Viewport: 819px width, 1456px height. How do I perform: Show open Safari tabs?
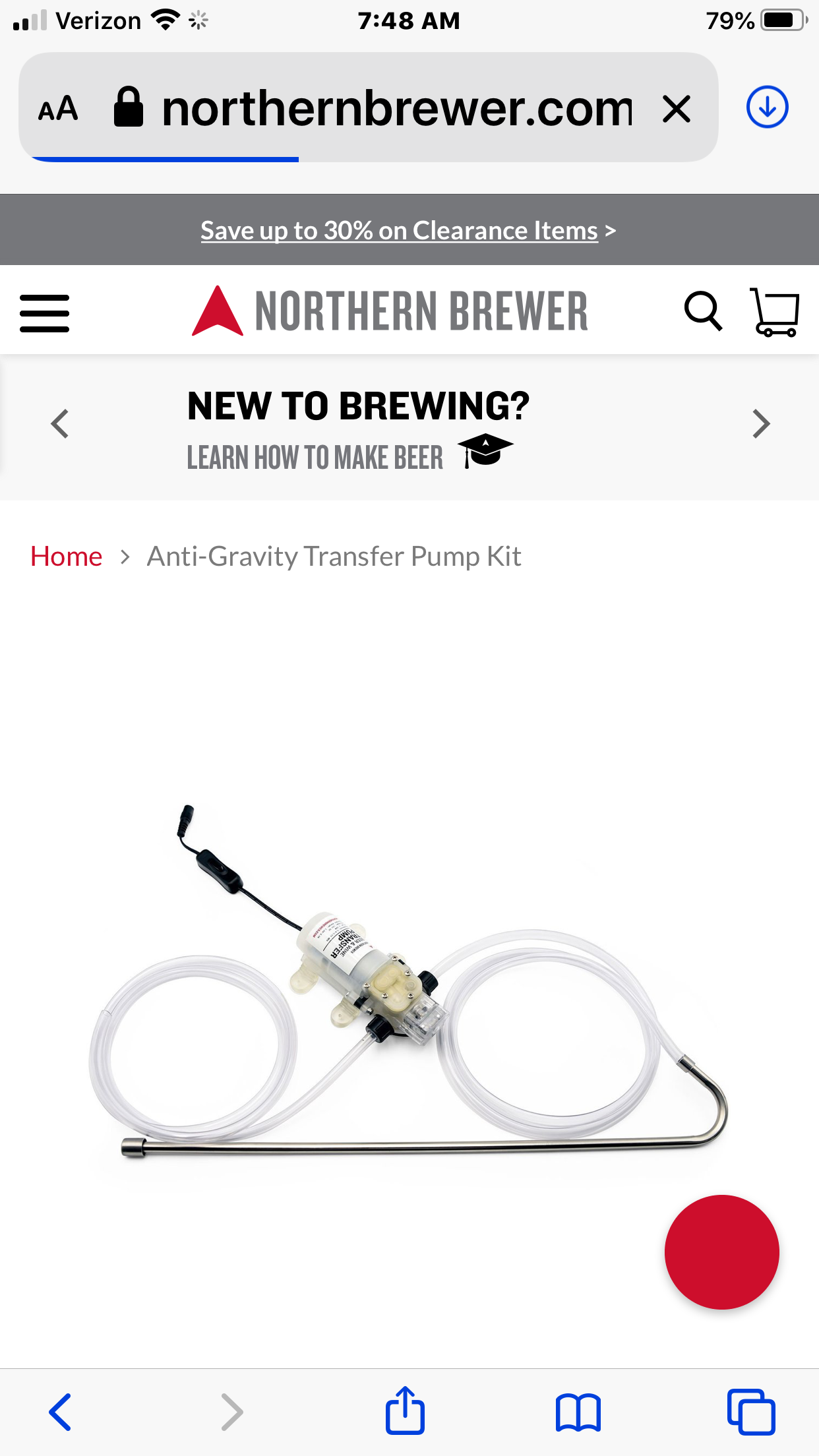[751, 1412]
